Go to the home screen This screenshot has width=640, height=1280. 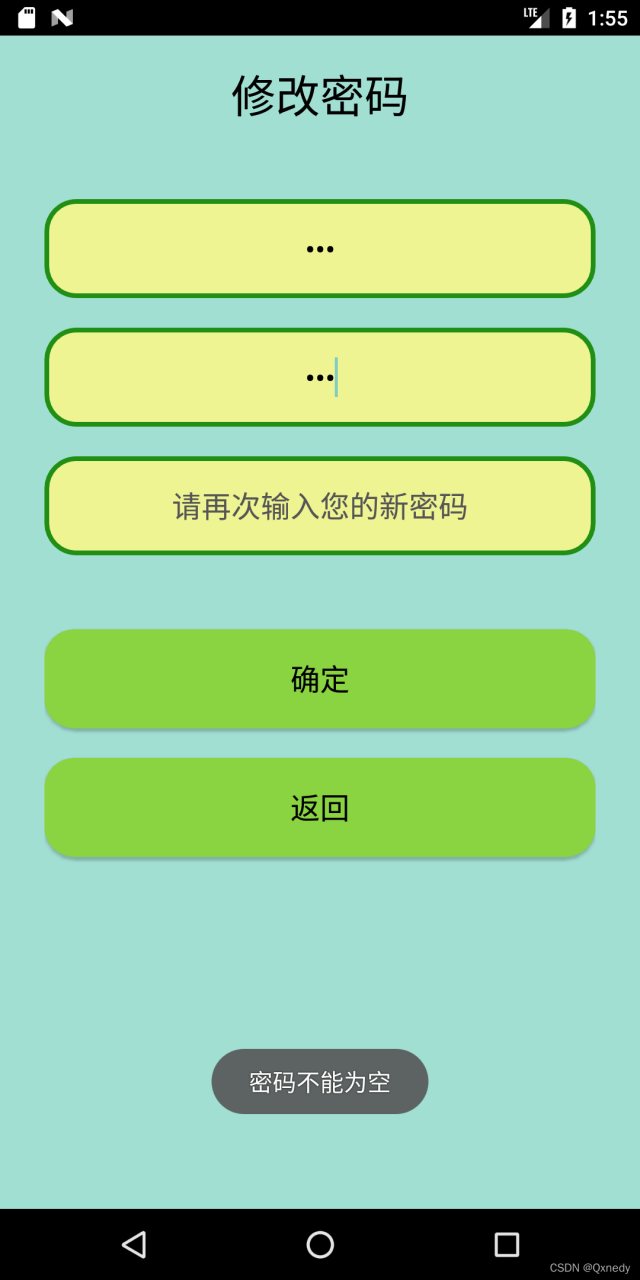pos(320,1244)
